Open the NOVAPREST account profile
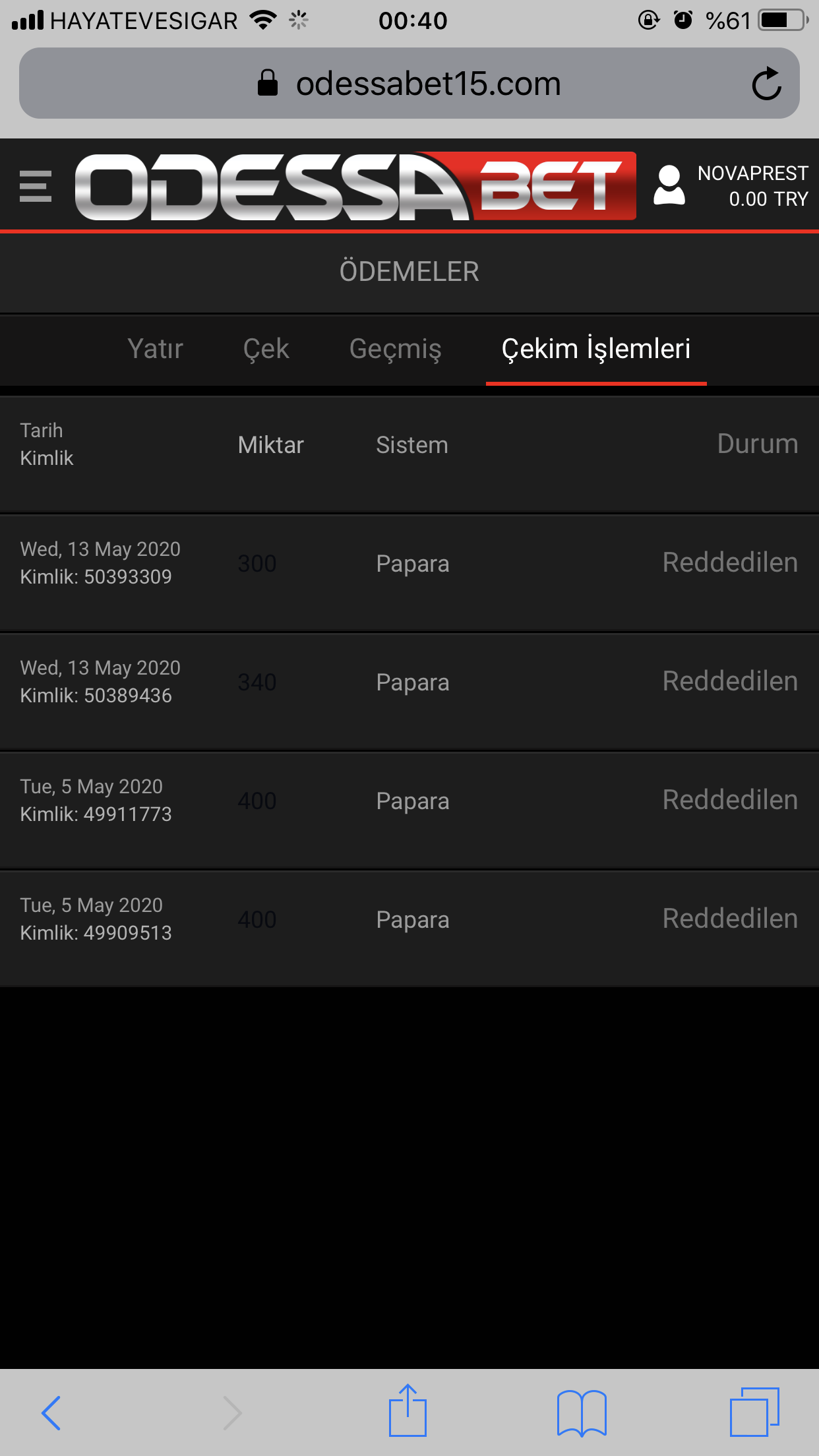 click(731, 186)
